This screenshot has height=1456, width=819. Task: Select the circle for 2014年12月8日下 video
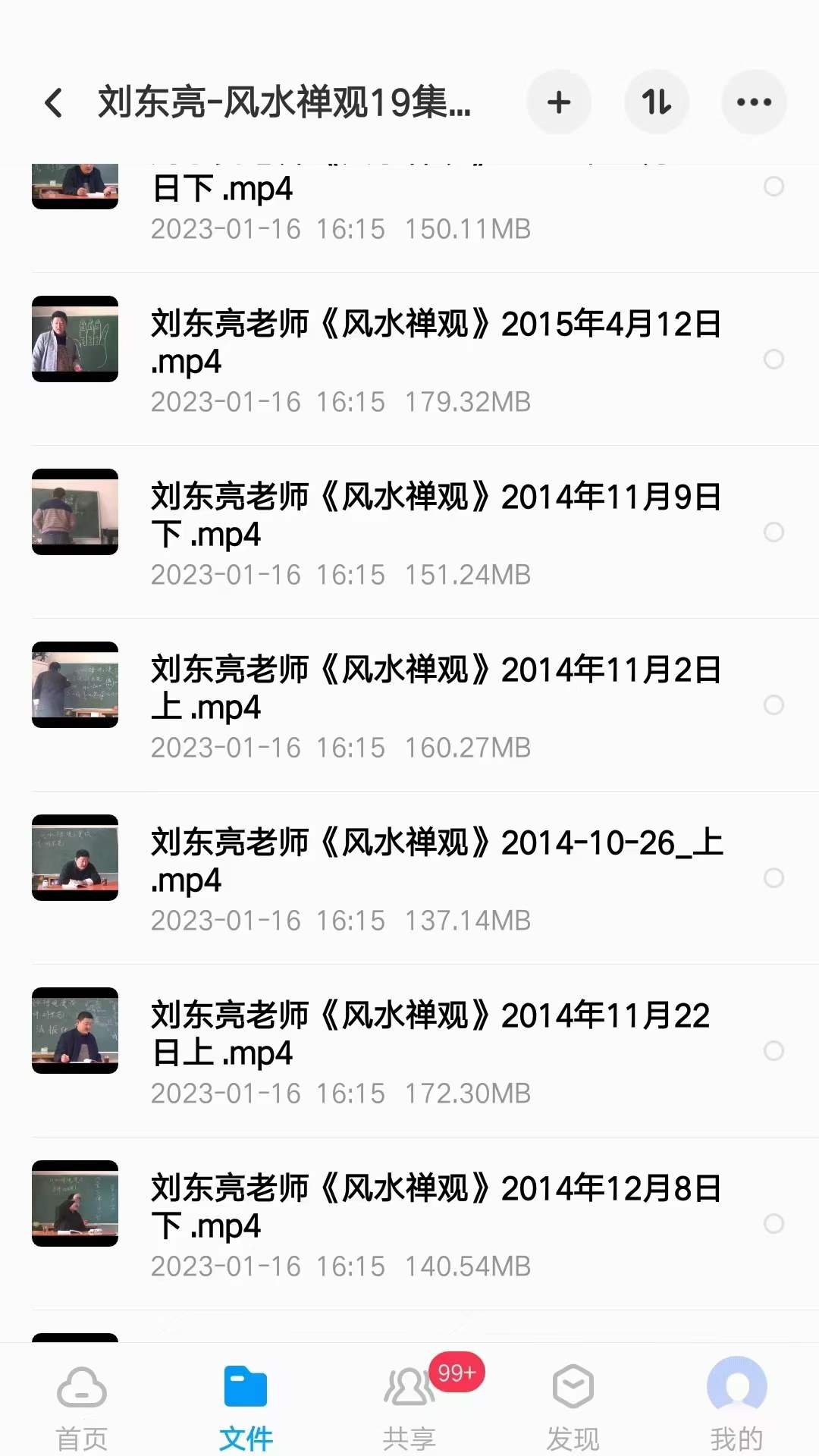tap(775, 1223)
